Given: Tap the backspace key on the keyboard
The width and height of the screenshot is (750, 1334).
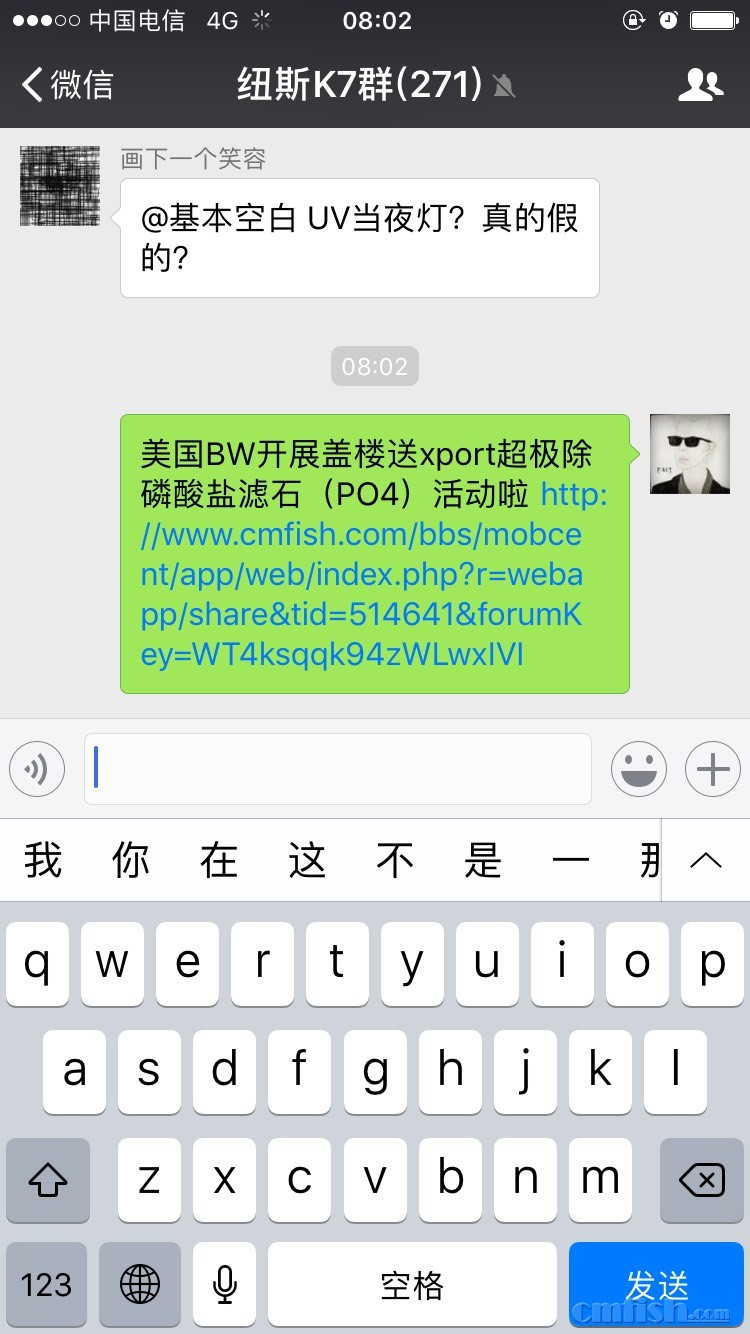Looking at the screenshot, I should pyautogui.click(x=700, y=1180).
